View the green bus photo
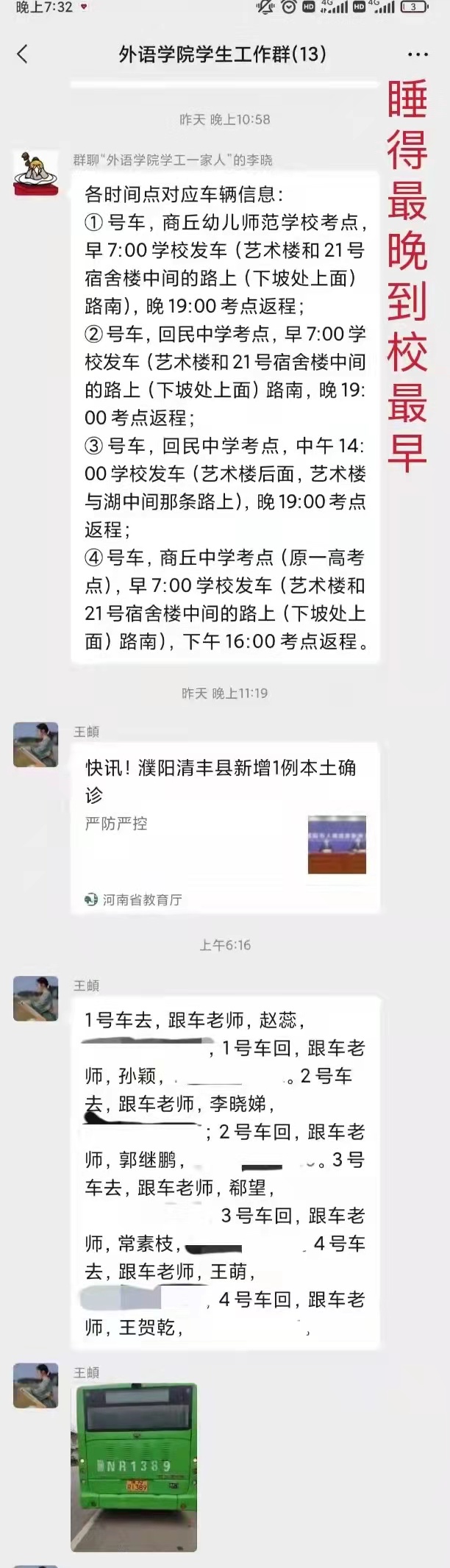This screenshot has width=450, height=1568. 134,1467
